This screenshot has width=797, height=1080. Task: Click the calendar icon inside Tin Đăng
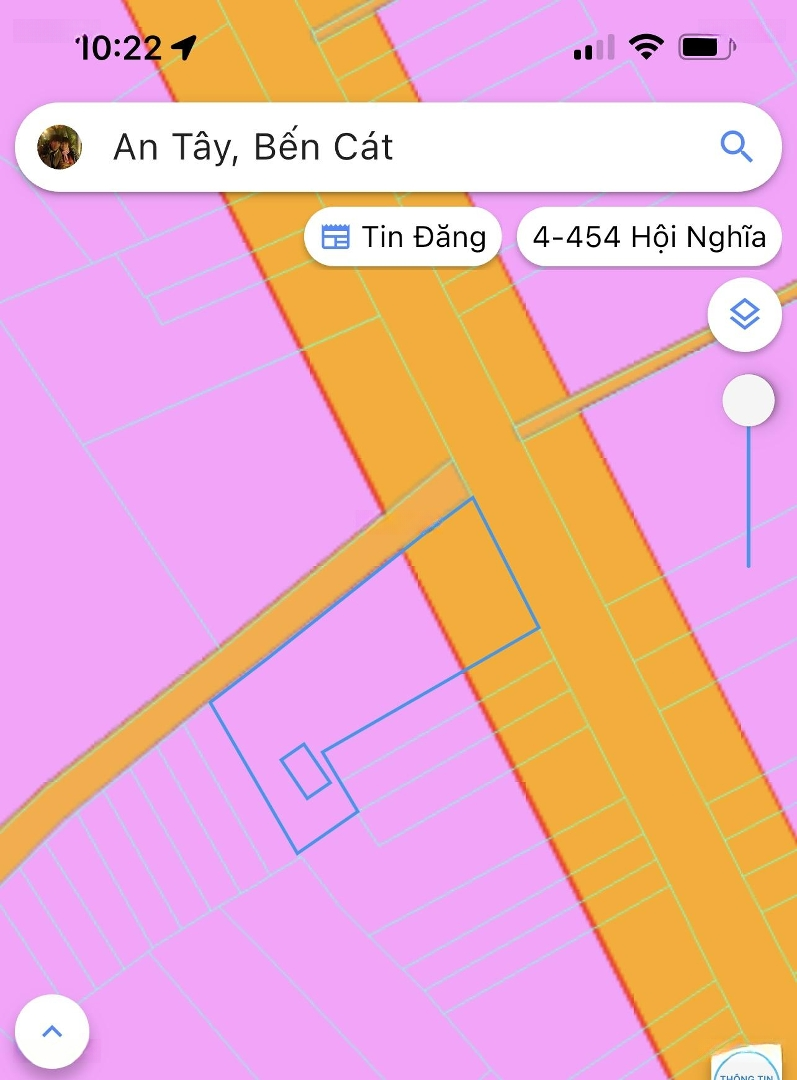[335, 236]
